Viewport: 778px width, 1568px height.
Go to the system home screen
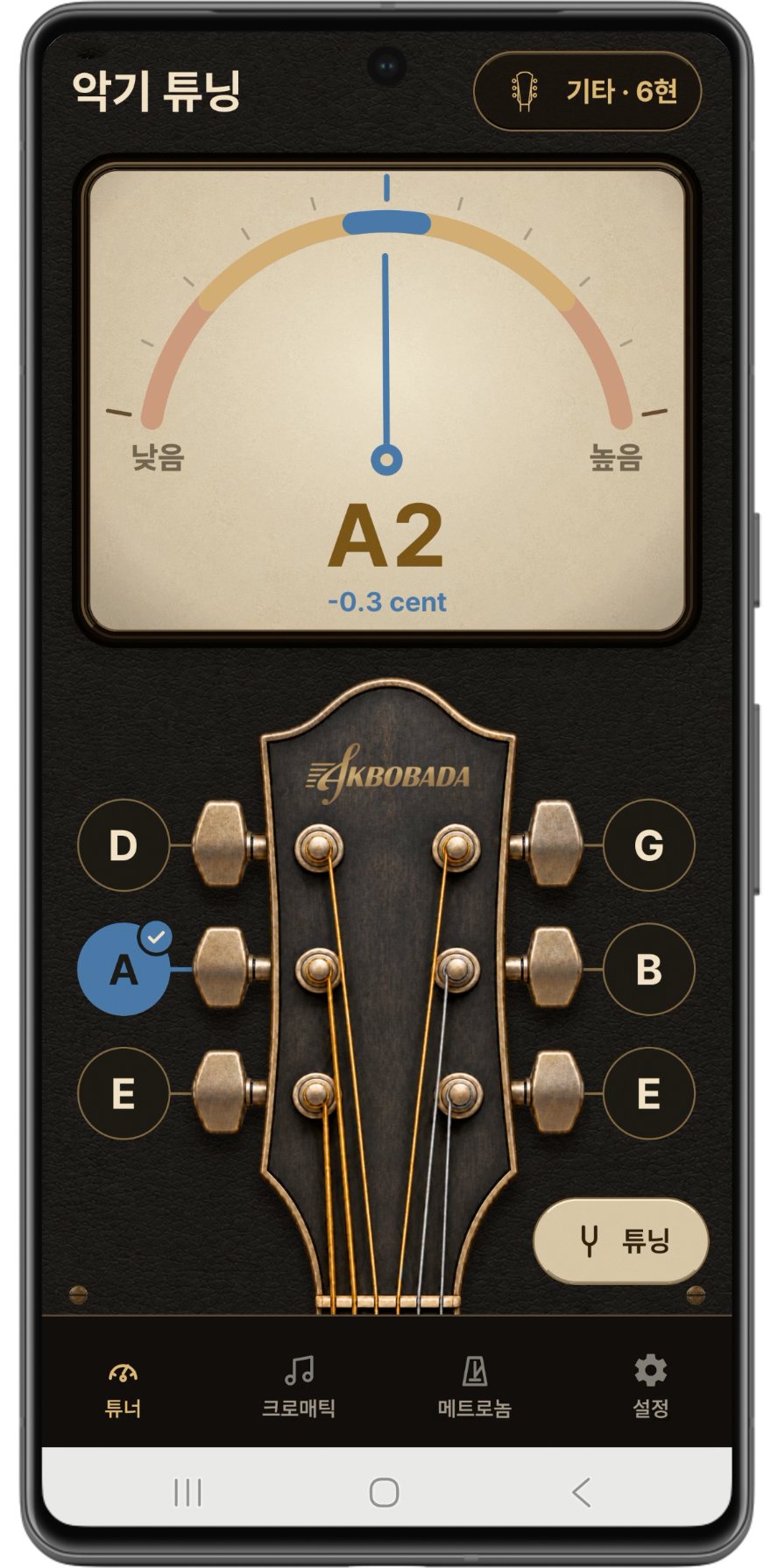[385, 1492]
